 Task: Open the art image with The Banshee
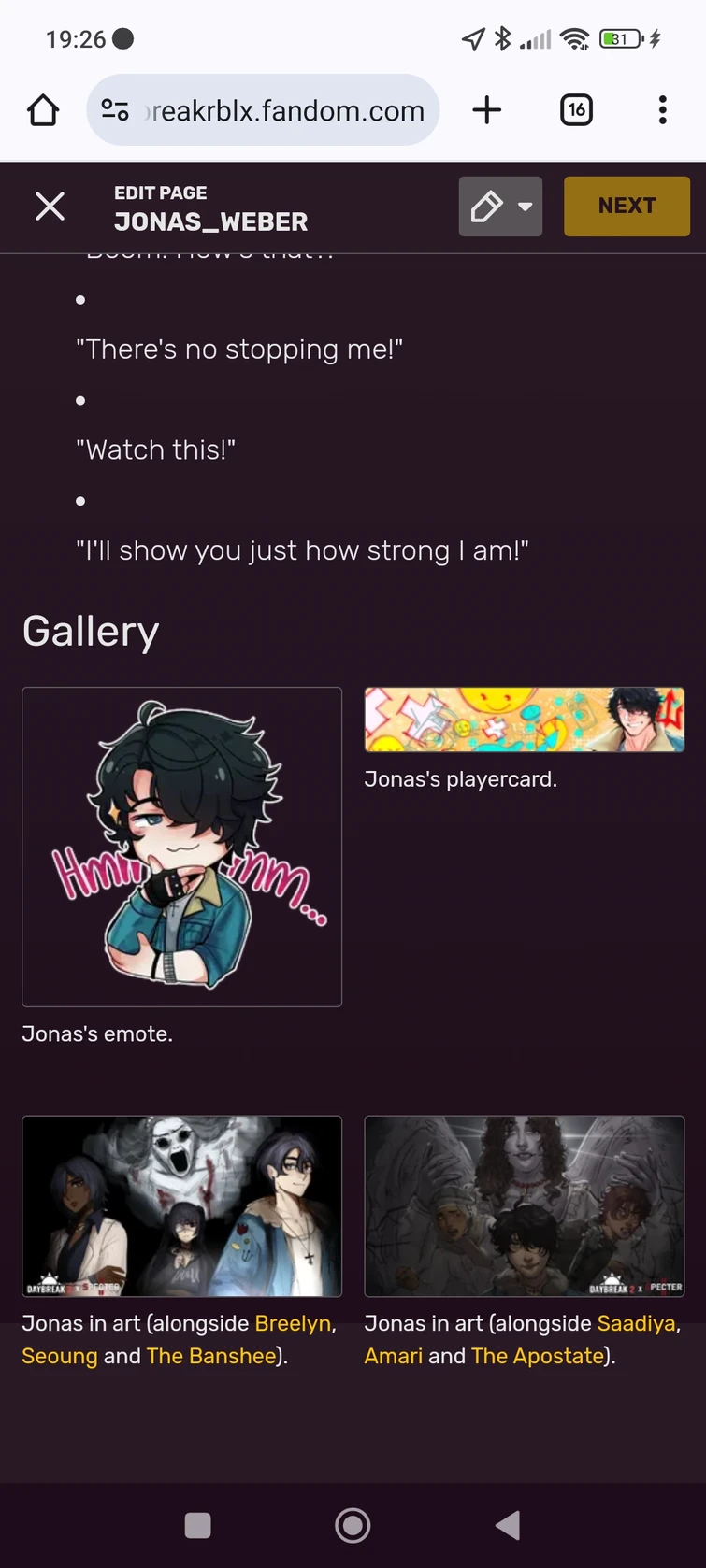(182, 1205)
